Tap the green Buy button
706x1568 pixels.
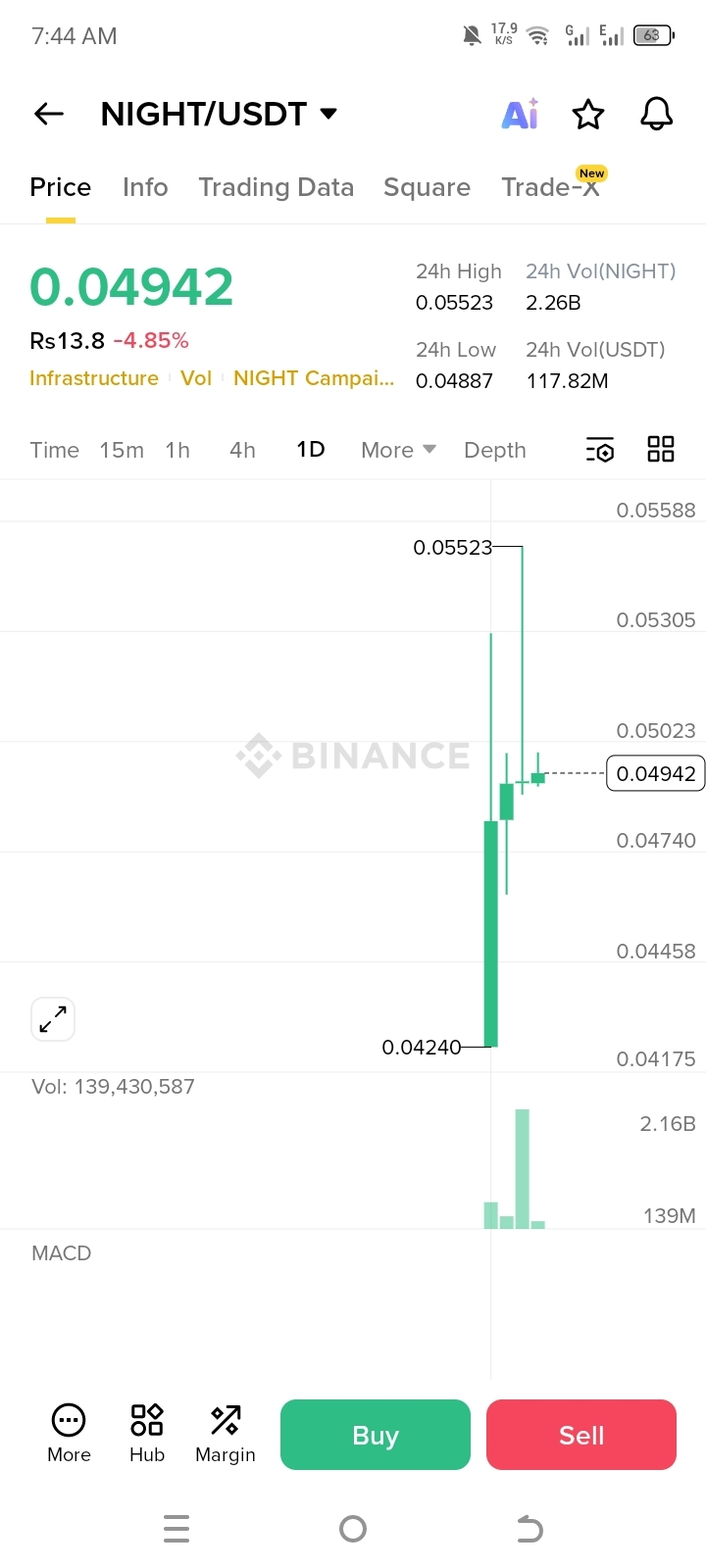pyautogui.click(x=376, y=1435)
